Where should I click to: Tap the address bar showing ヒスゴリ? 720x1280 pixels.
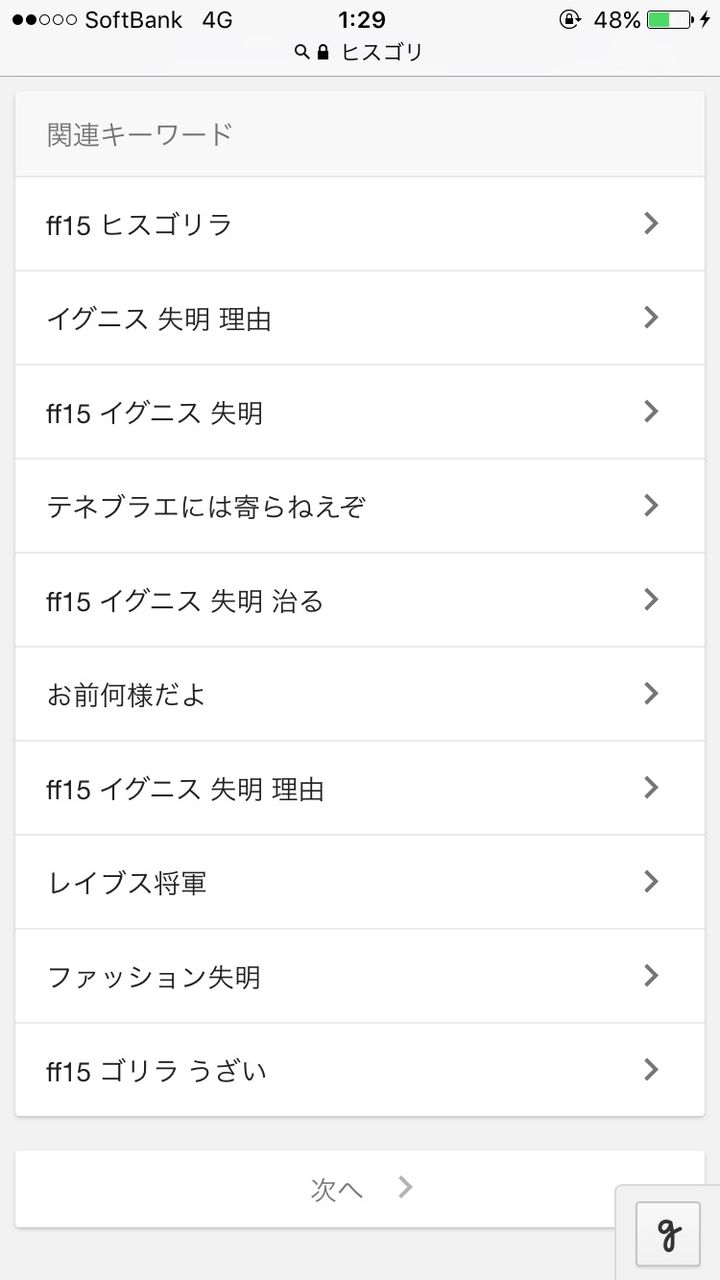click(x=360, y=52)
